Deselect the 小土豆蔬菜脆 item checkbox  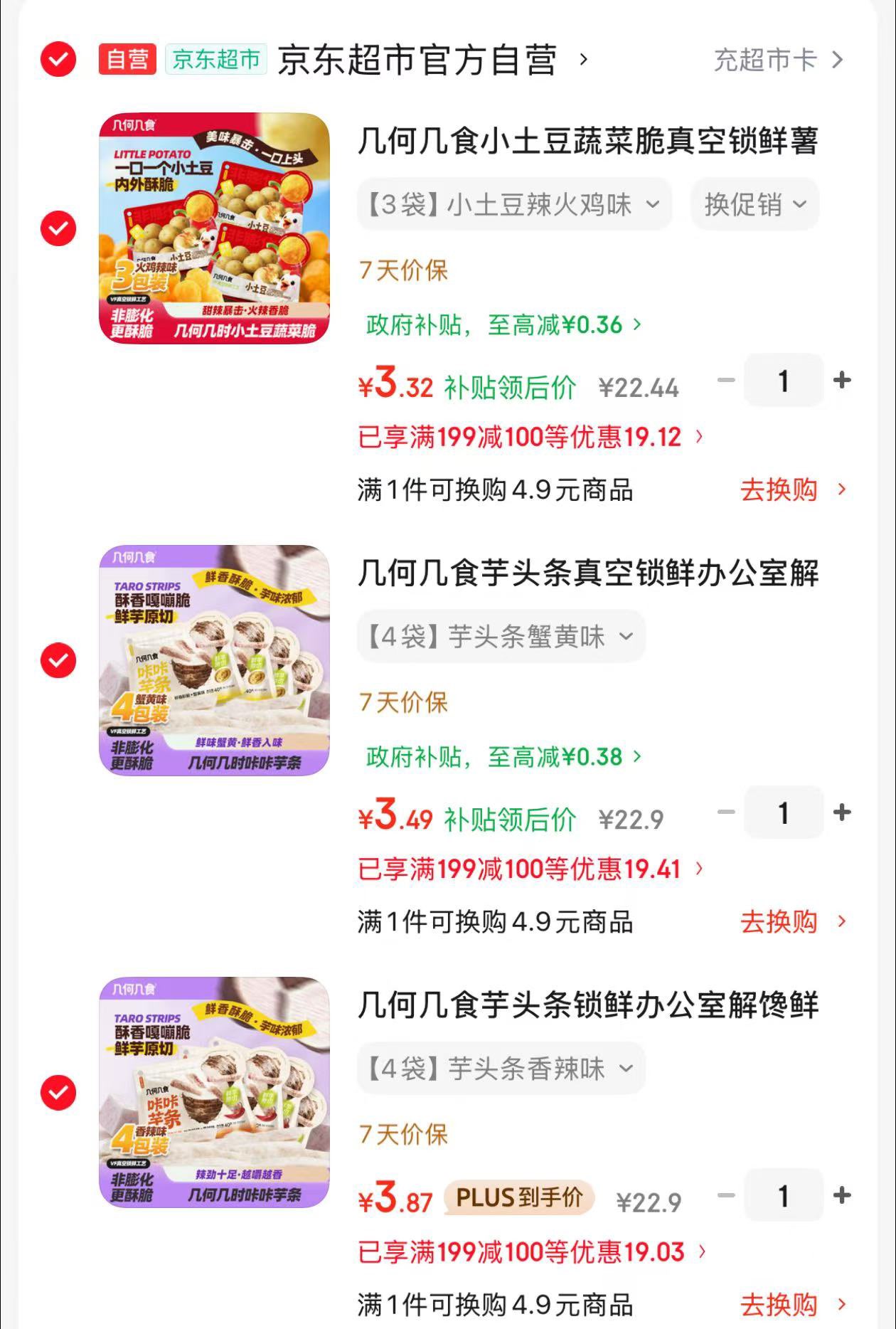pos(58,228)
